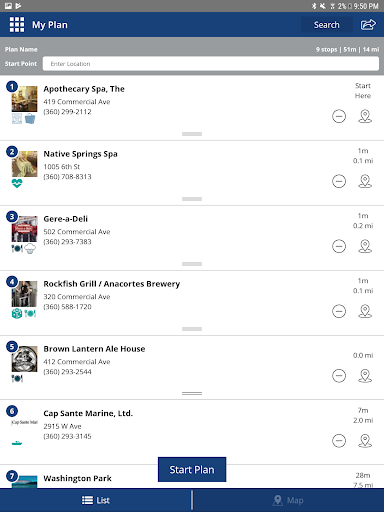
Task: Share the plan
Action: pyautogui.click(x=368, y=25)
